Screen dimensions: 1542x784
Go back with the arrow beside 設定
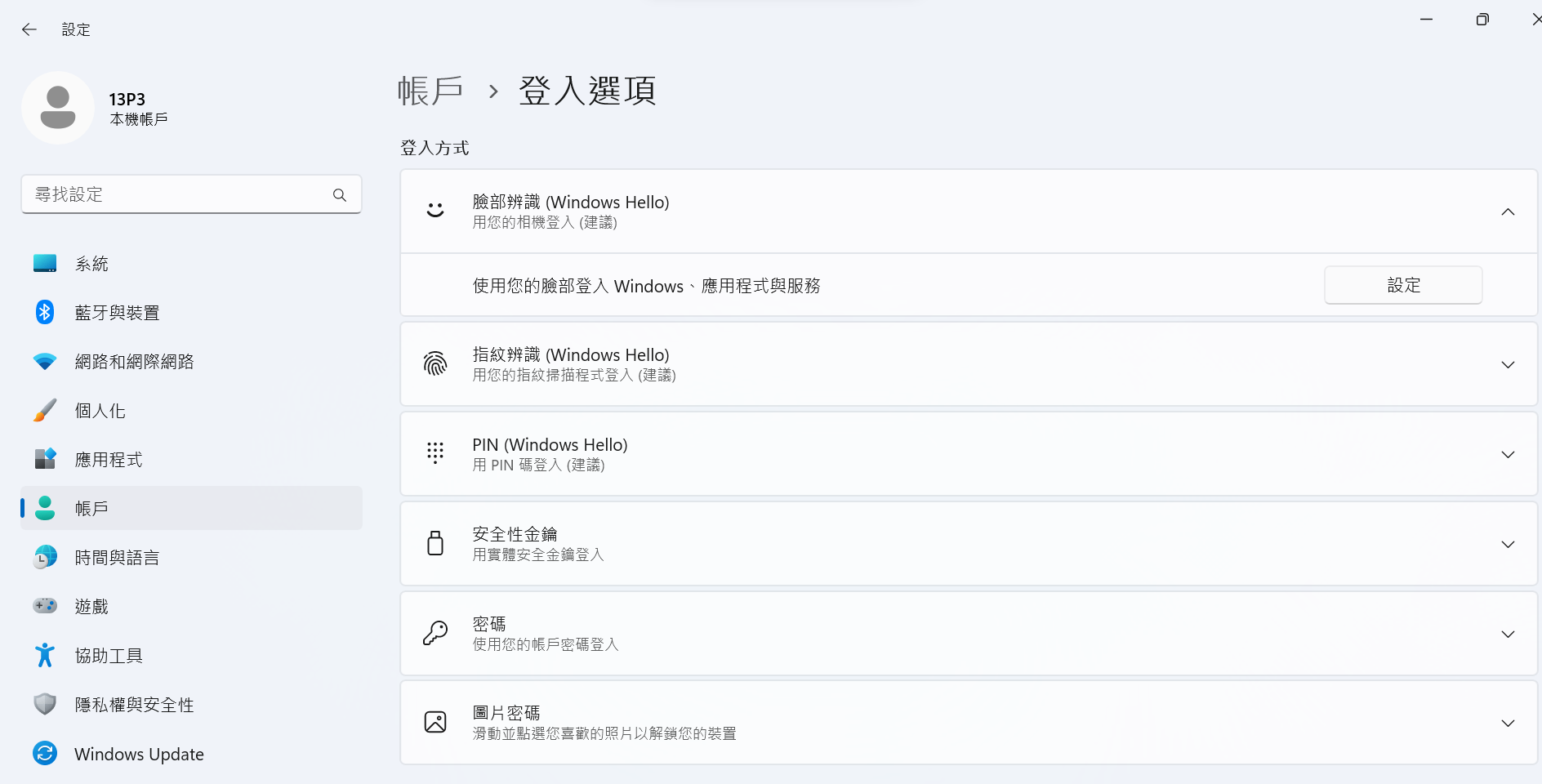(29, 29)
